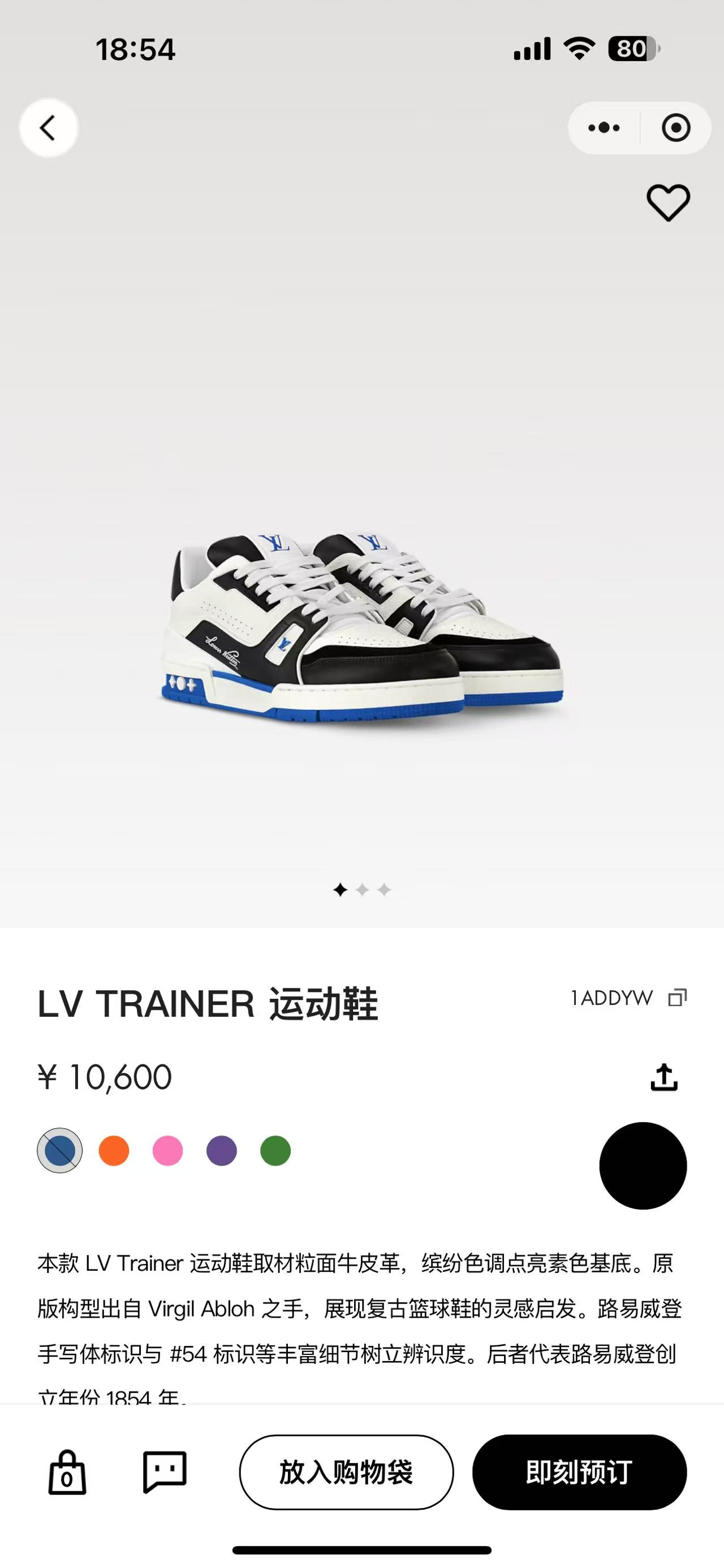724x1568 pixels.
Task: Switch to the orange colorway
Action: (x=113, y=1150)
